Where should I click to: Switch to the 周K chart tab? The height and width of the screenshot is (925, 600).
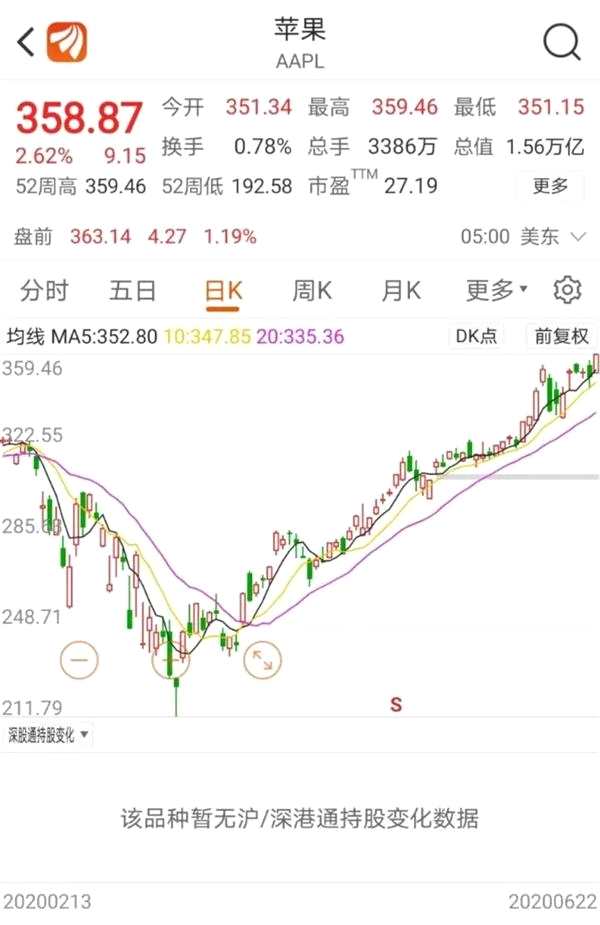(x=312, y=291)
